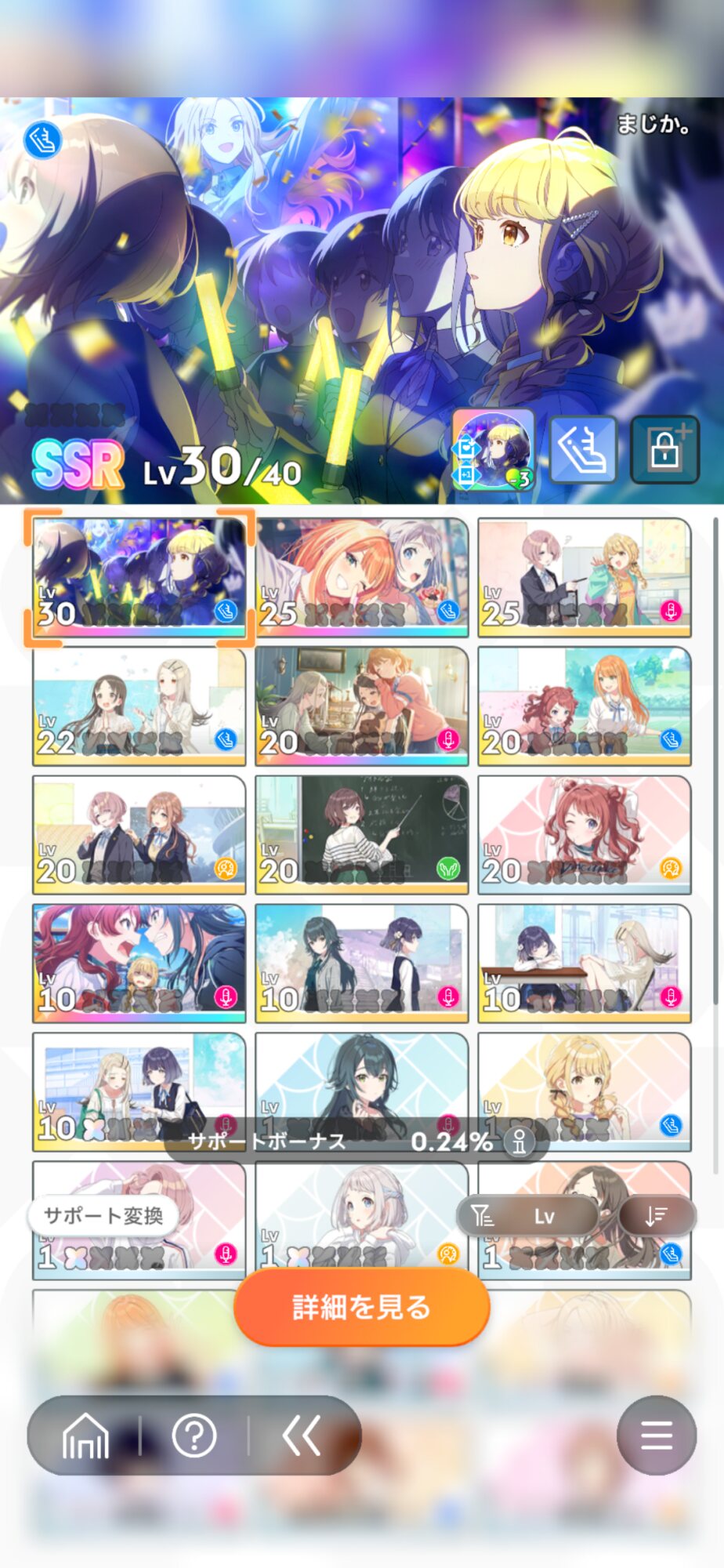The width and height of the screenshot is (724, 1568).
Task: Toggle the sort order button
Action: pos(657,1216)
